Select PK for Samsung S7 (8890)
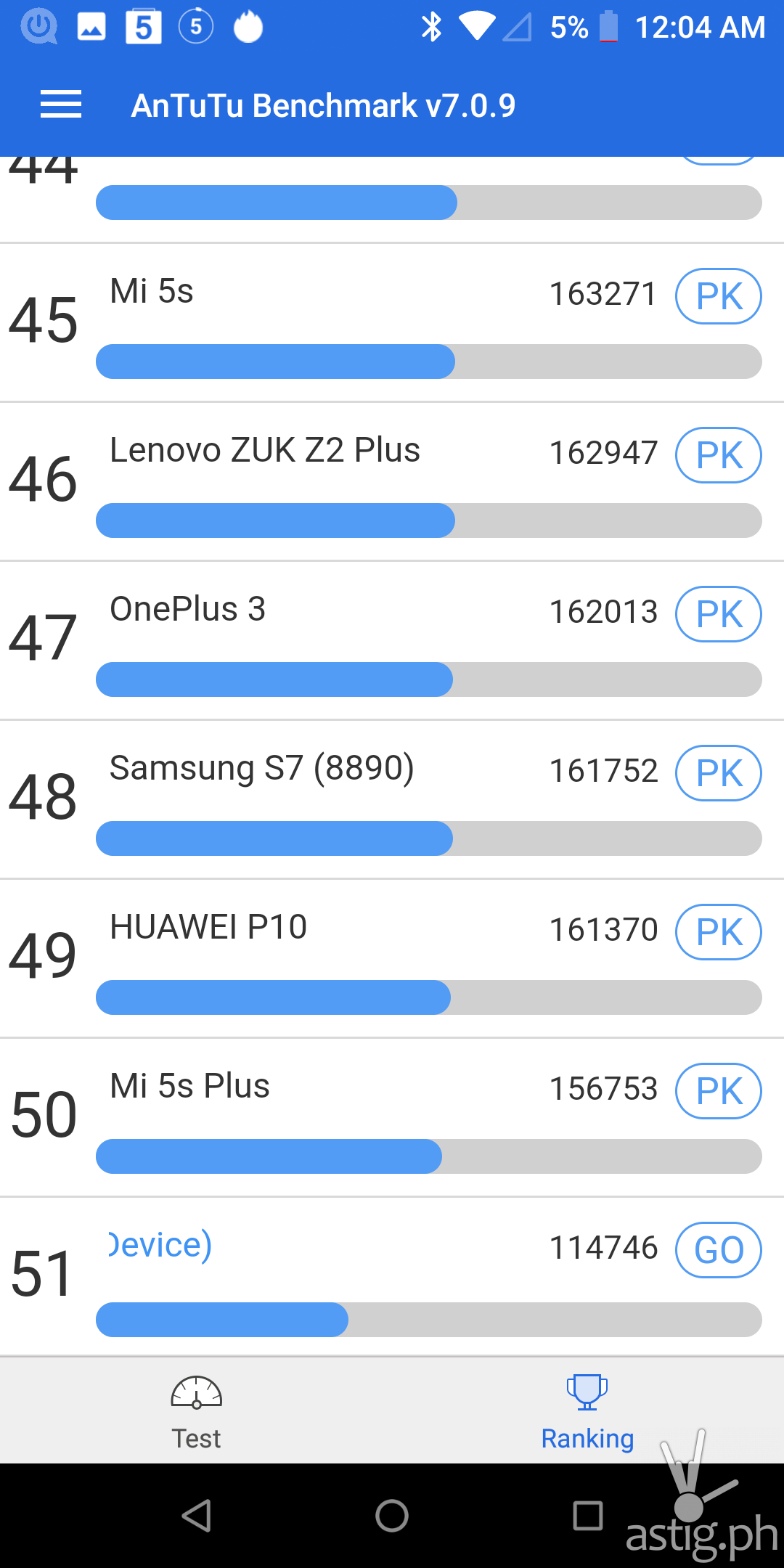This screenshot has height=1568, width=784. coord(718,773)
